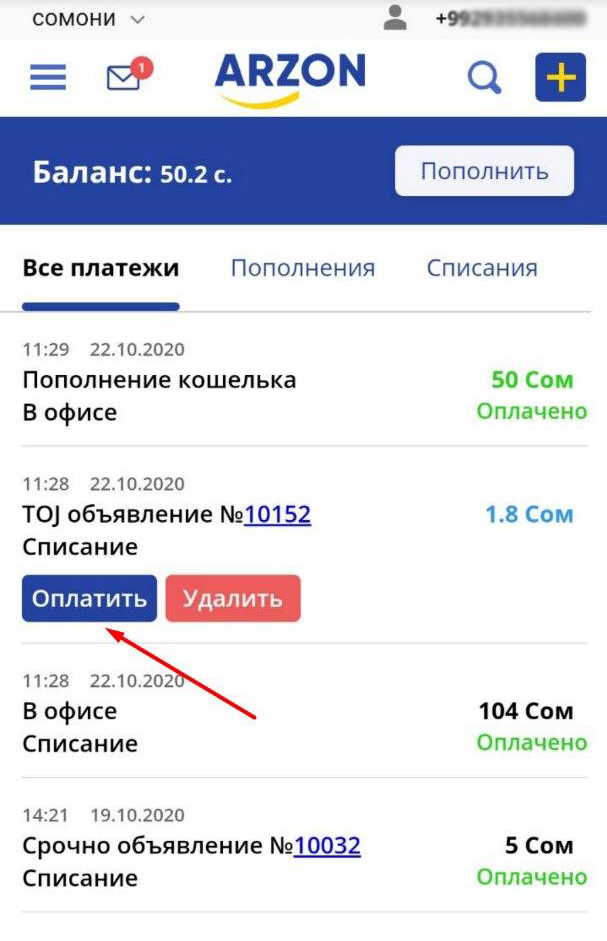Viewport: 607px width, 941px height.
Task: Tap the Пополнить button
Action: tap(484, 171)
